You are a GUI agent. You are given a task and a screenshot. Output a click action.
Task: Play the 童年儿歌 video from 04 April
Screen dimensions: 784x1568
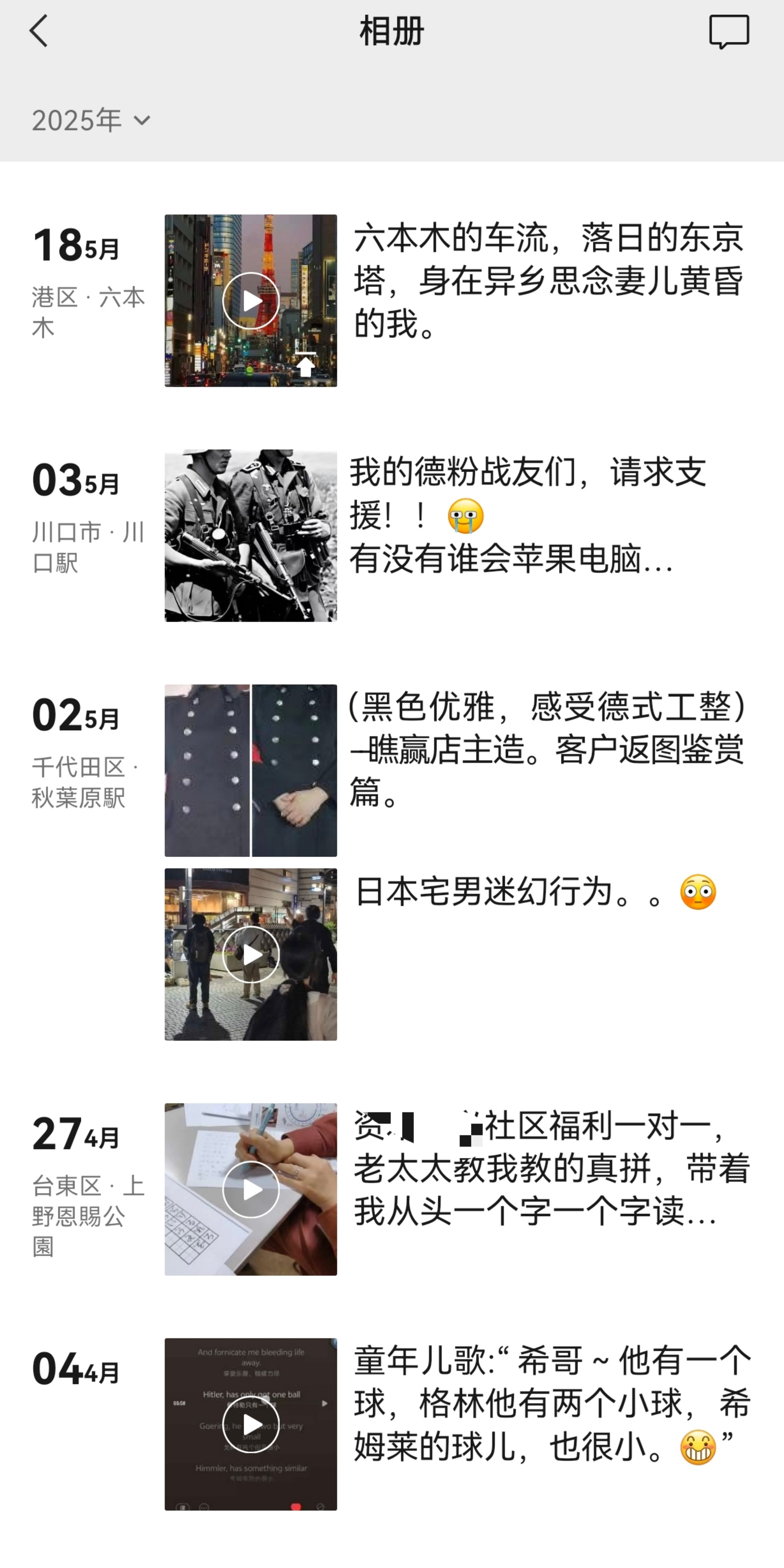point(250,1424)
